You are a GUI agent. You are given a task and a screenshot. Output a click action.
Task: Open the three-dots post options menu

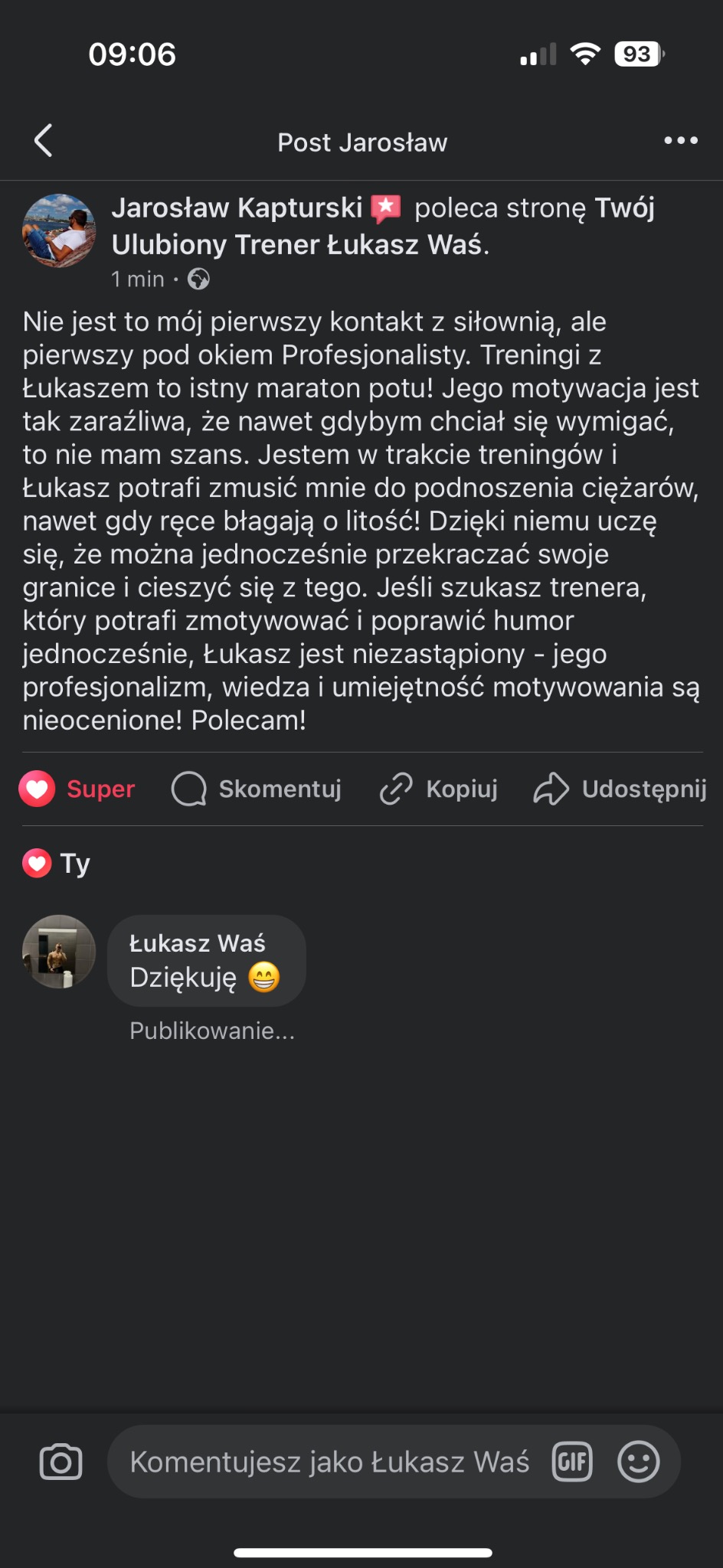pyautogui.click(x=680, y=140)
